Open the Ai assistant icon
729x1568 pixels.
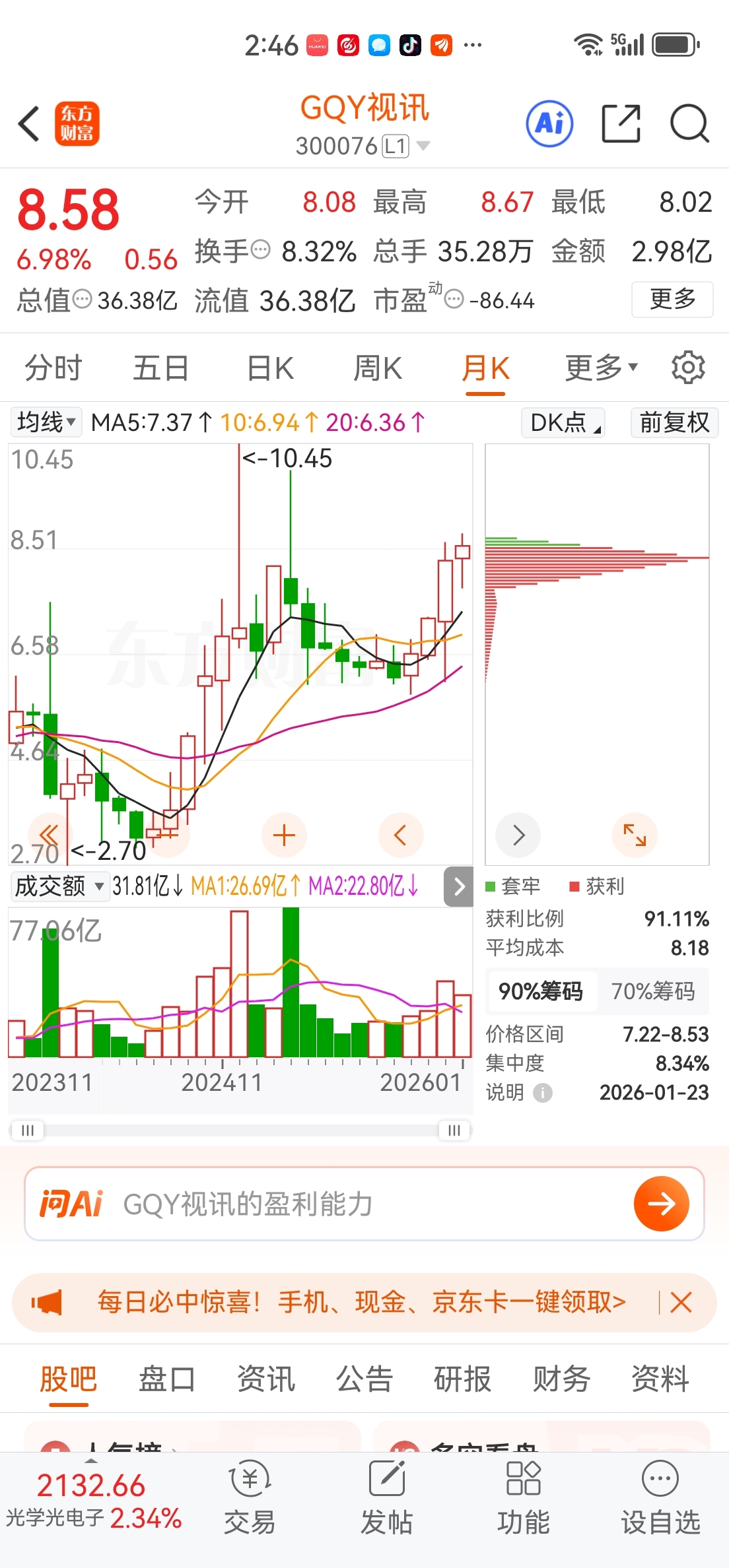549,123
